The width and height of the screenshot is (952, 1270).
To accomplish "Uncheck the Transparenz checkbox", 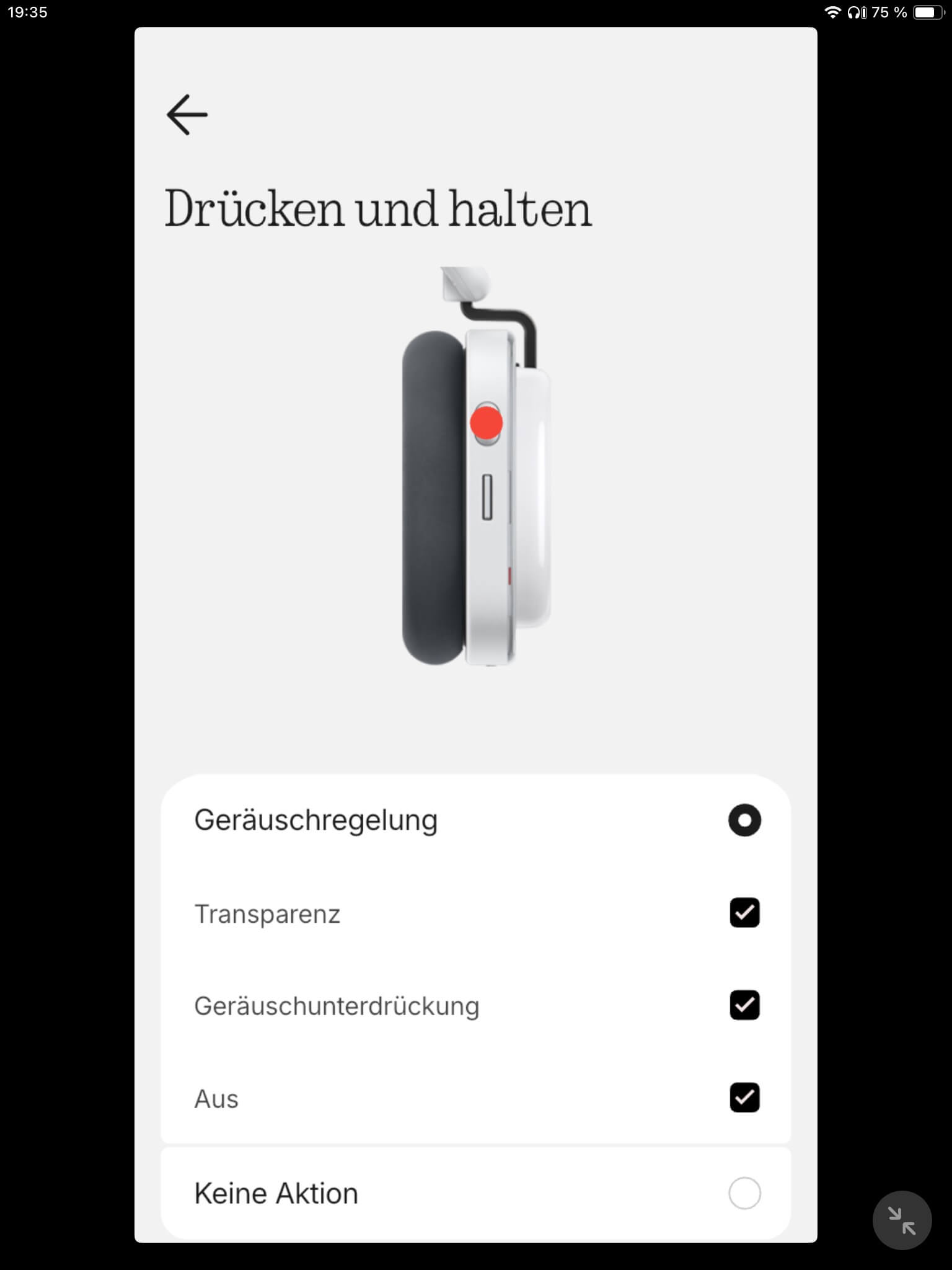I will point(744,913).
